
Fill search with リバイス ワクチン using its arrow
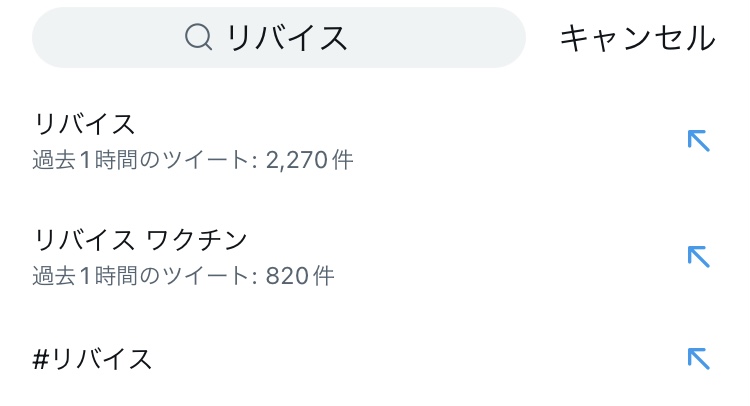(698, 257)
